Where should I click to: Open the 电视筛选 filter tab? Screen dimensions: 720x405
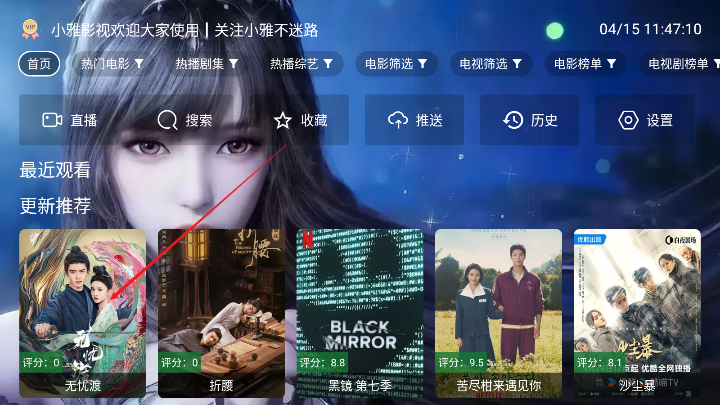[x=491, y=64]
